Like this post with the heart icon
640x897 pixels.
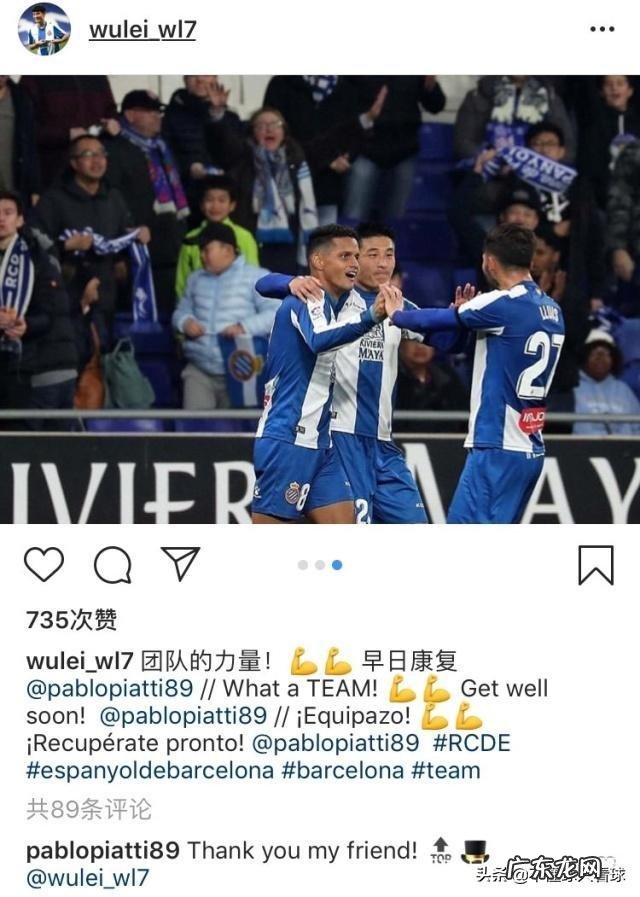[x=44, y=564]
